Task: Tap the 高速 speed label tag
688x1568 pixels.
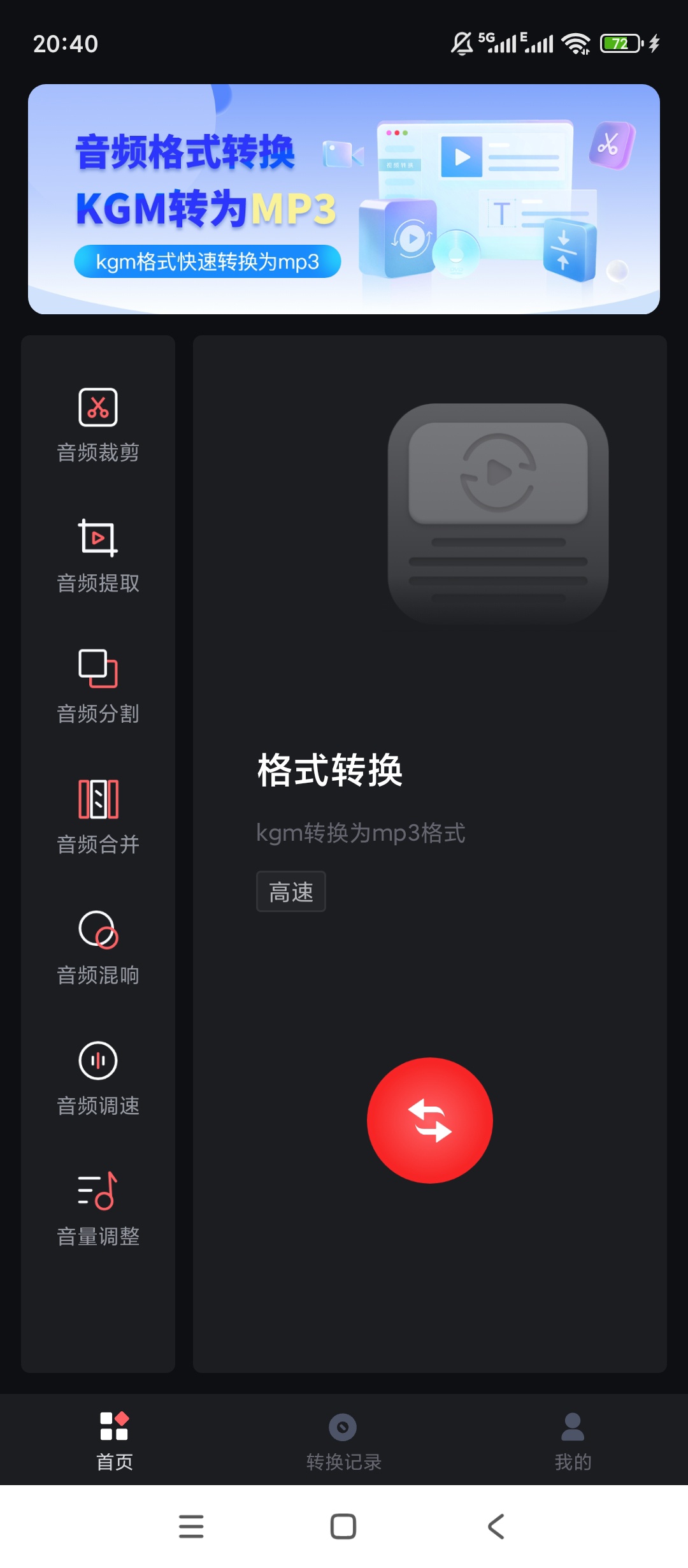Action: pyautogui.click(x=290, y=892)
